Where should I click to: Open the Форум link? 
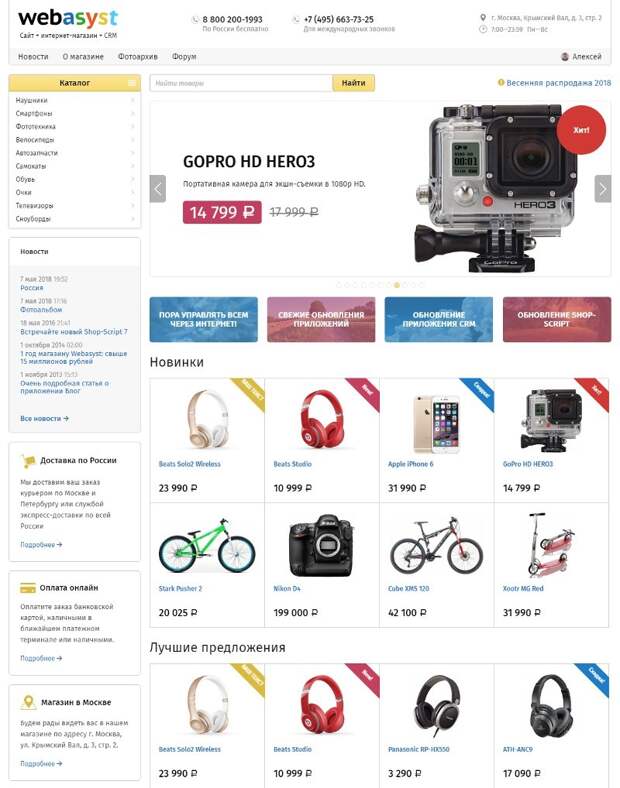(184, 57)
